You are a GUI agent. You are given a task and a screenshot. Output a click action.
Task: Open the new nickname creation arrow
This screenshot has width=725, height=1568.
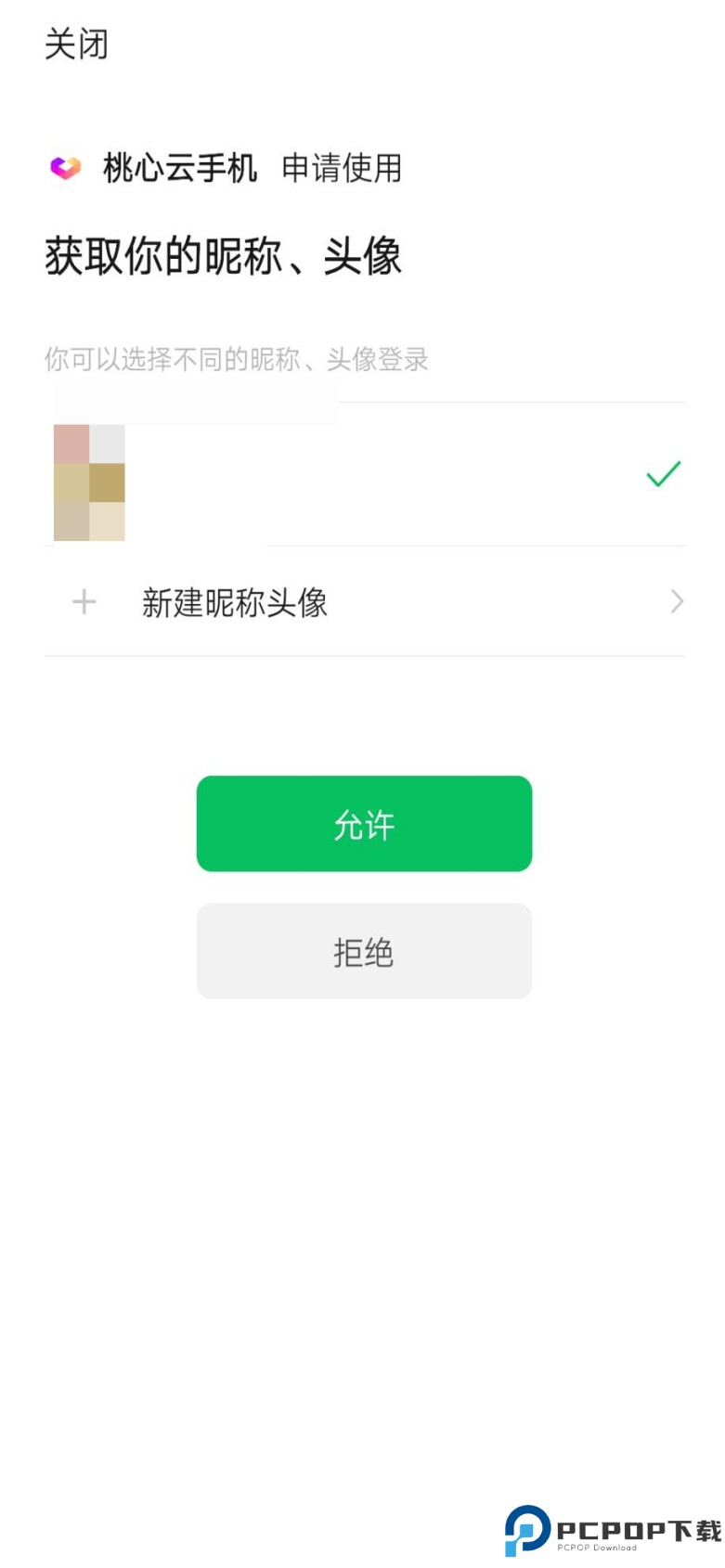point(679,601)
